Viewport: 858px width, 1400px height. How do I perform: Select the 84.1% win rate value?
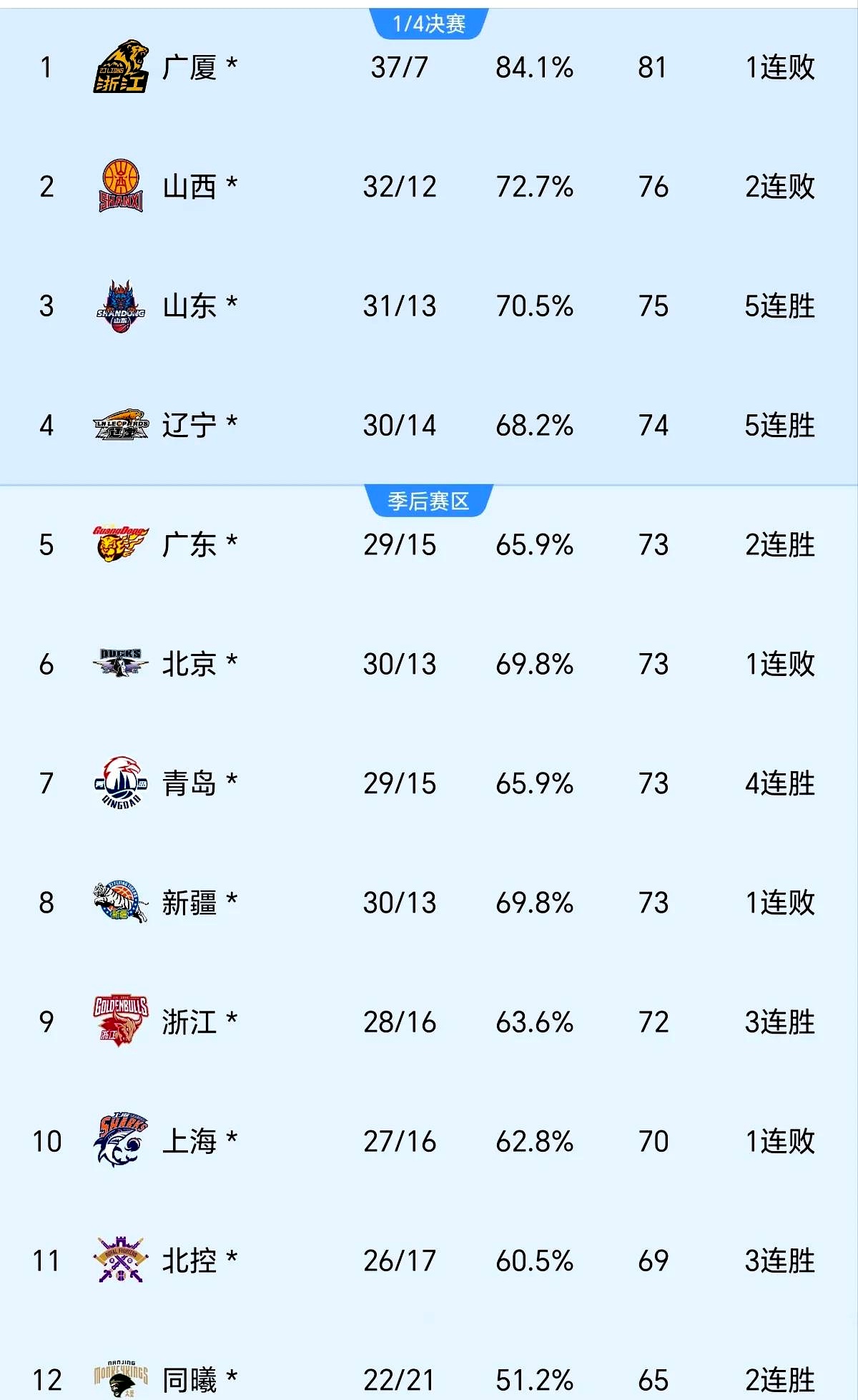535,68
